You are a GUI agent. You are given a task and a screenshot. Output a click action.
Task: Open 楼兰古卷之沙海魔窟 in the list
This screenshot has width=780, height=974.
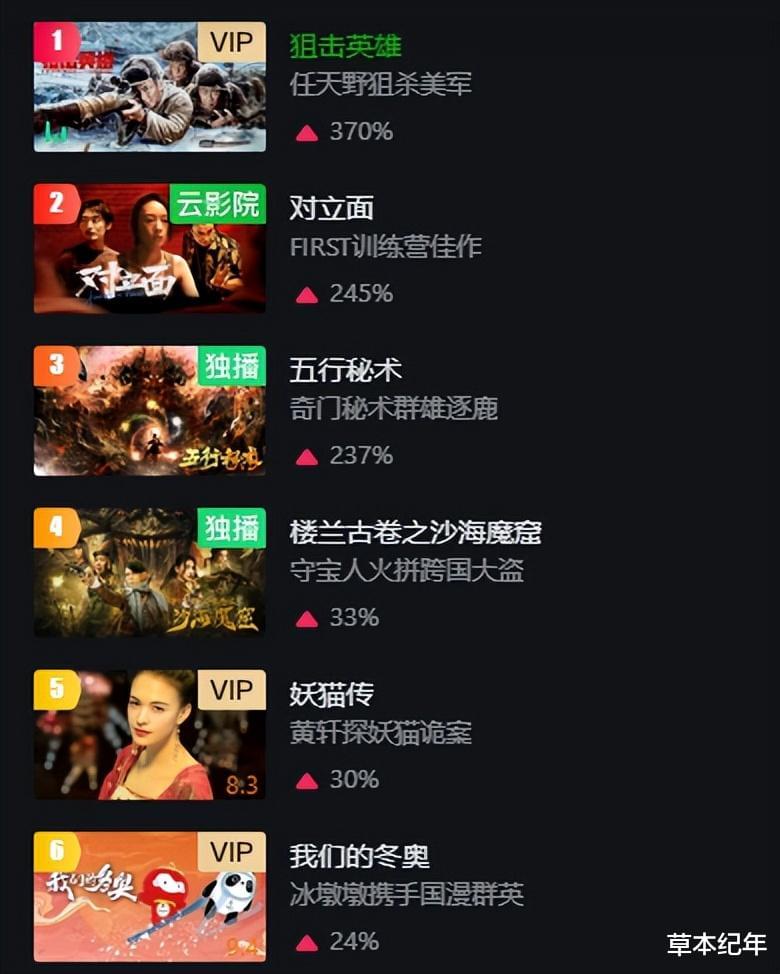click(x=415, y=532)
